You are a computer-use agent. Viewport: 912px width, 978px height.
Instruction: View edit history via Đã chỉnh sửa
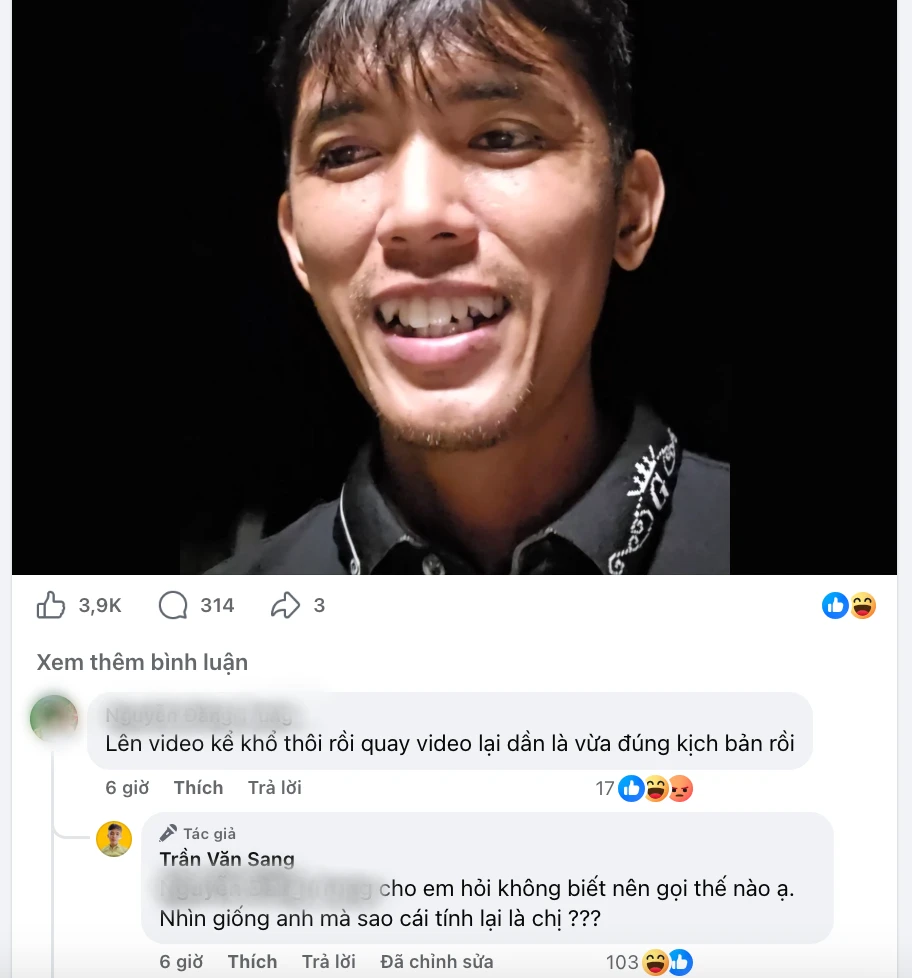pyautogui.click(x=437, y=962)
